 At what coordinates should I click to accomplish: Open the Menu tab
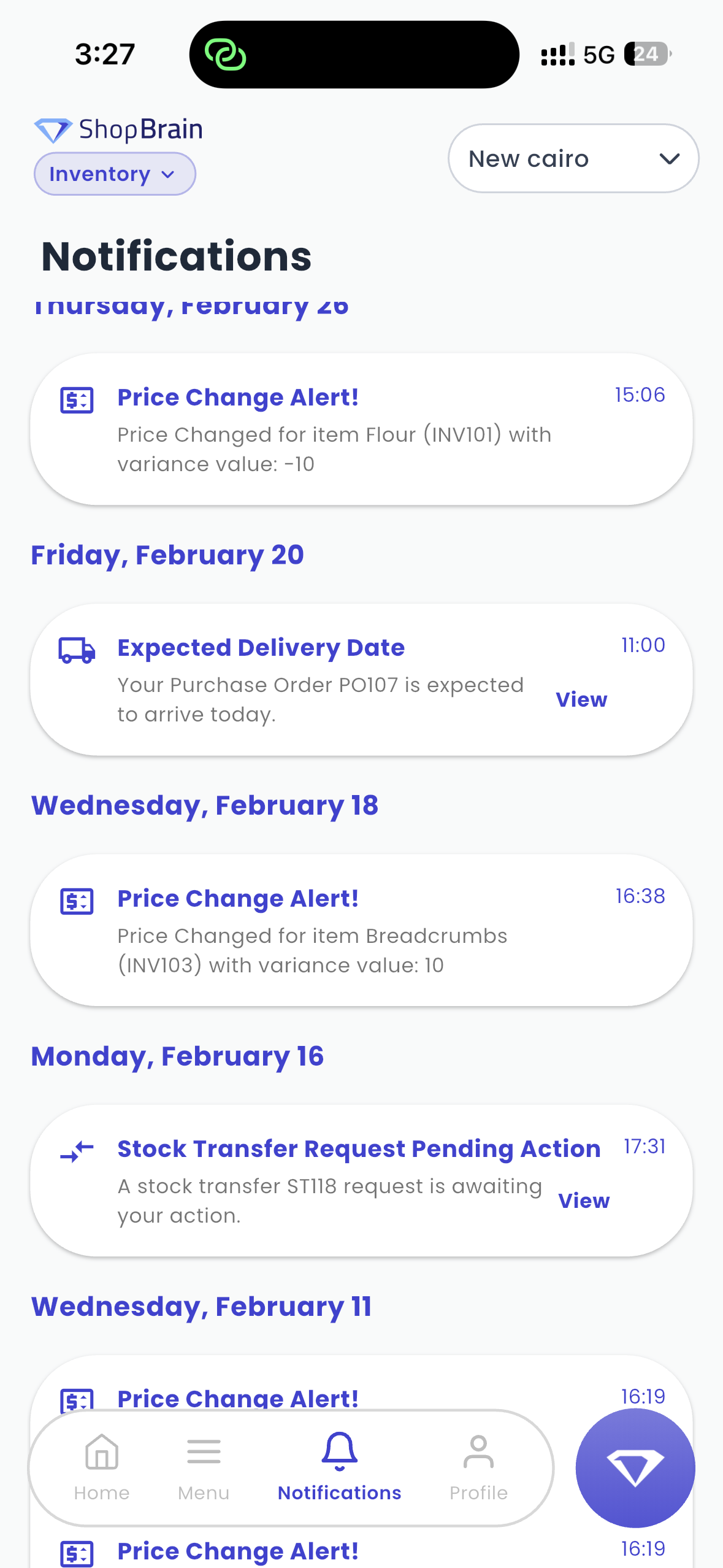(x=203, y=1466)
